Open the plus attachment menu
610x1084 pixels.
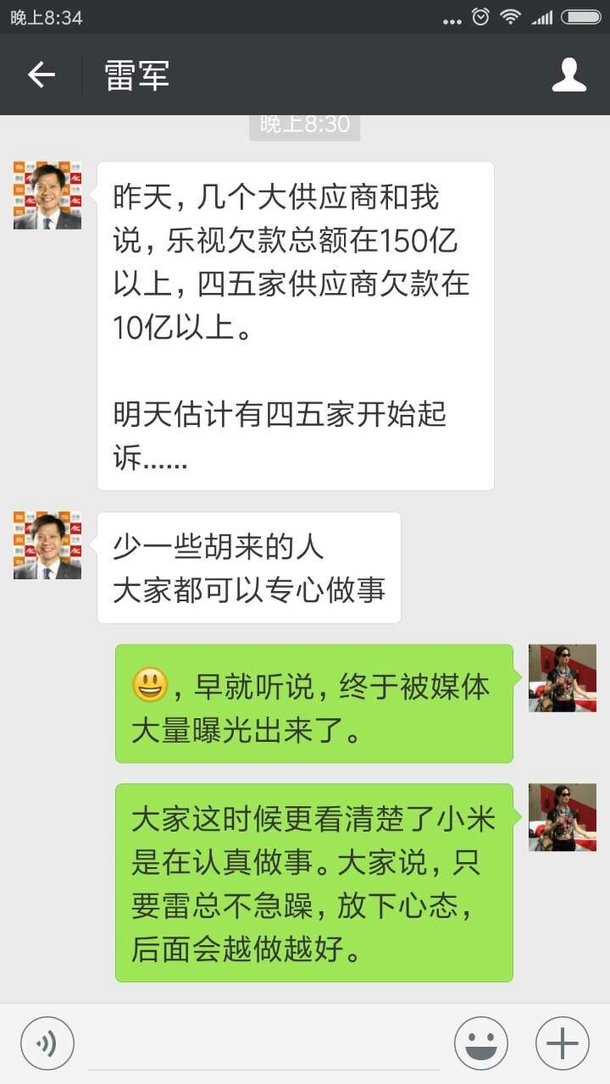pos(562,1044)
